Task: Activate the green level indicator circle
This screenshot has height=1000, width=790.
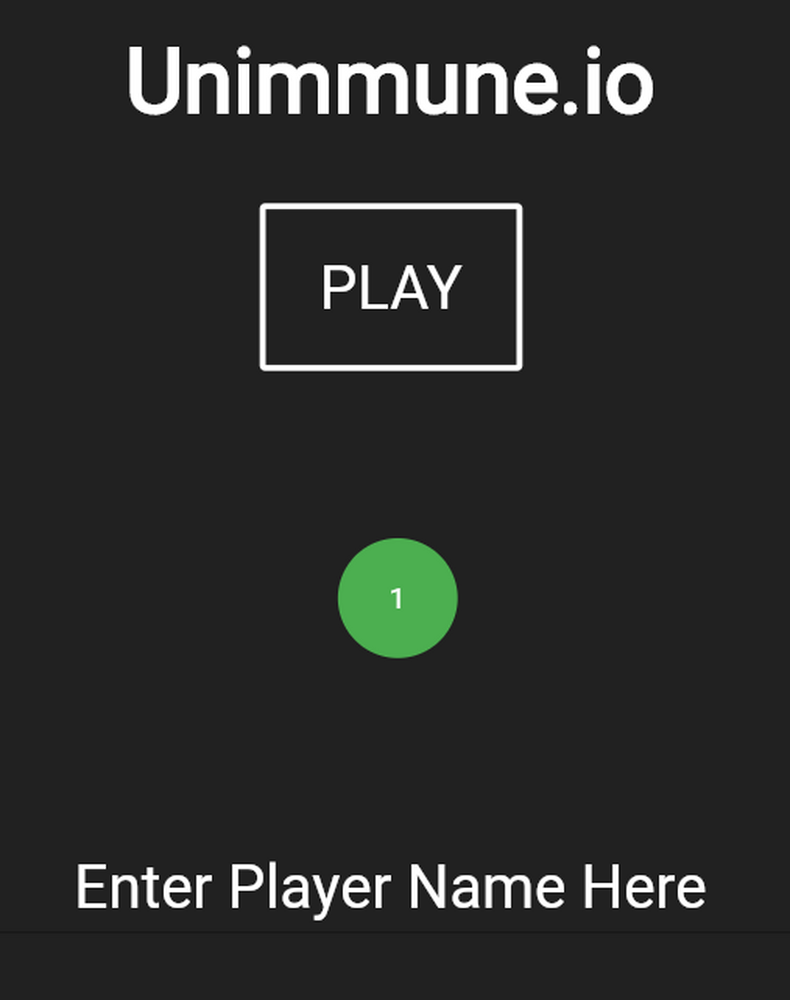Action: click(398, 598)
